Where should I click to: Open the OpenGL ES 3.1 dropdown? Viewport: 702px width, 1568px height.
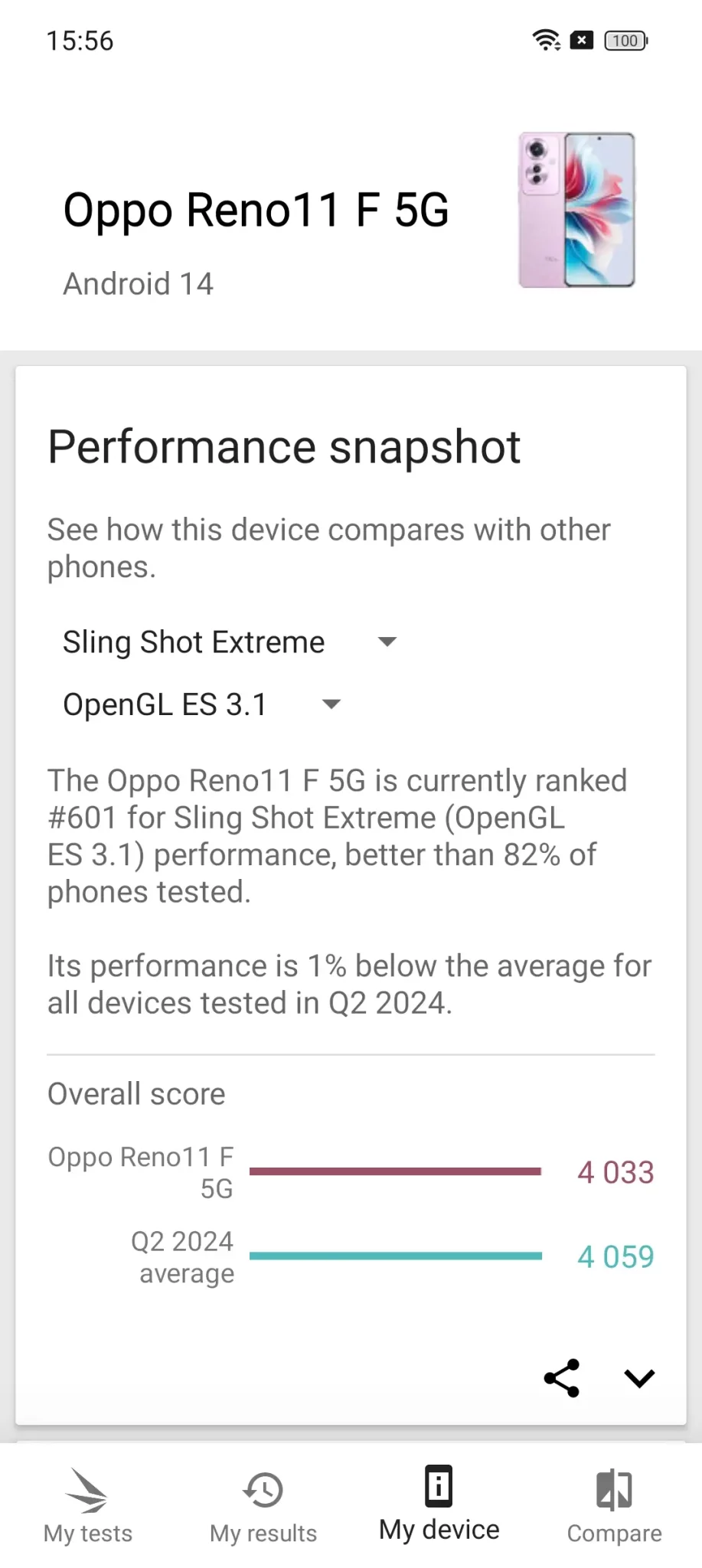pos(201,704)
